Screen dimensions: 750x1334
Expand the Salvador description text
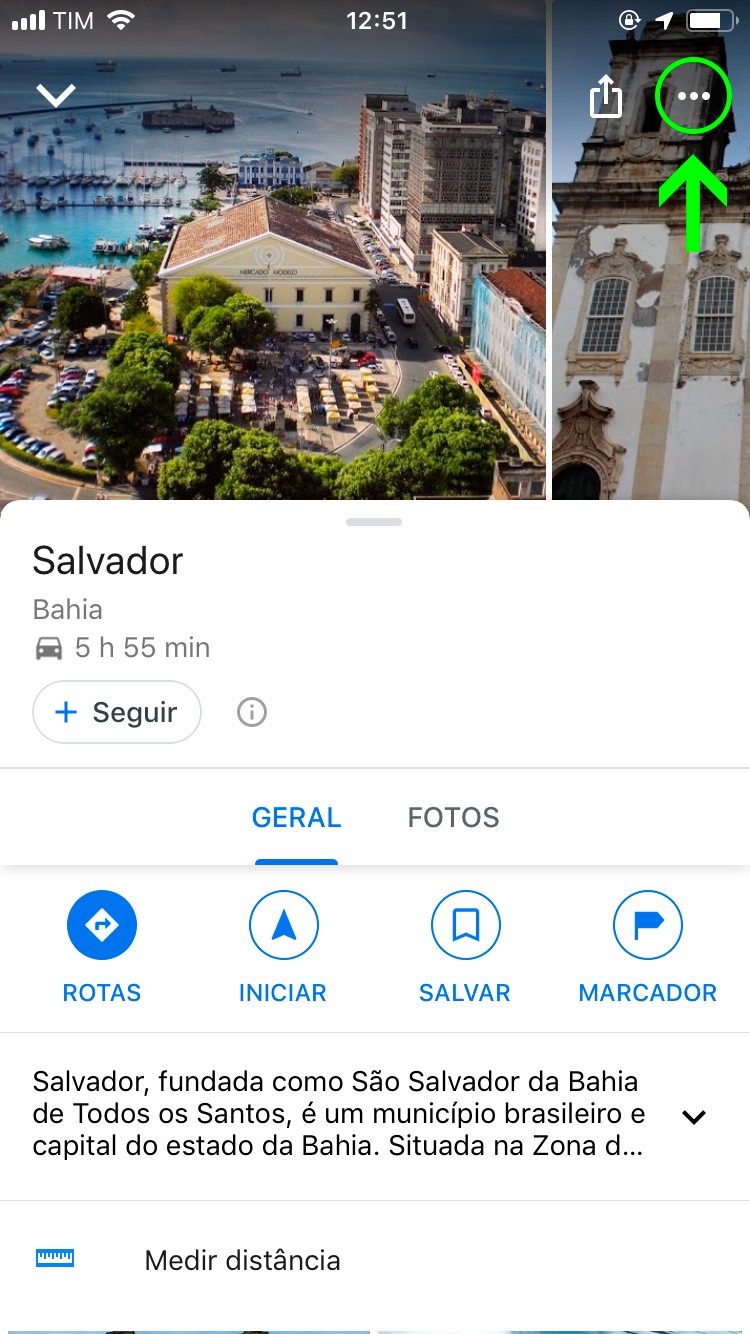(693, 1117)
